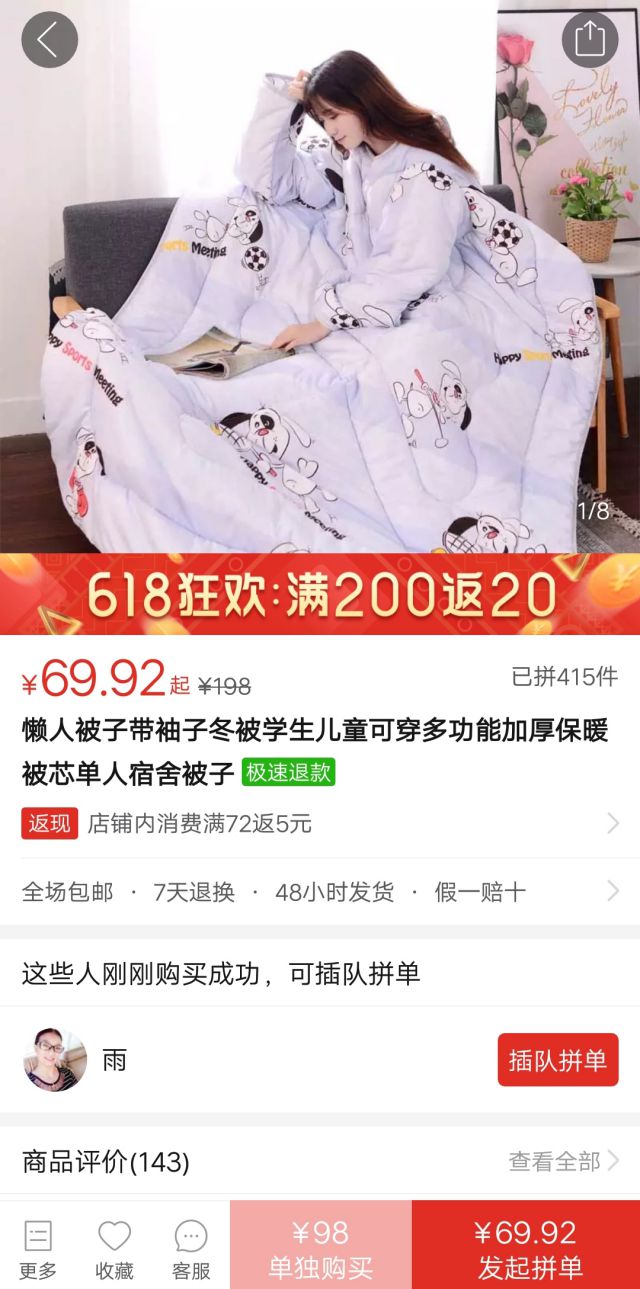Contact 客服 customer service

coord(191,1248)
